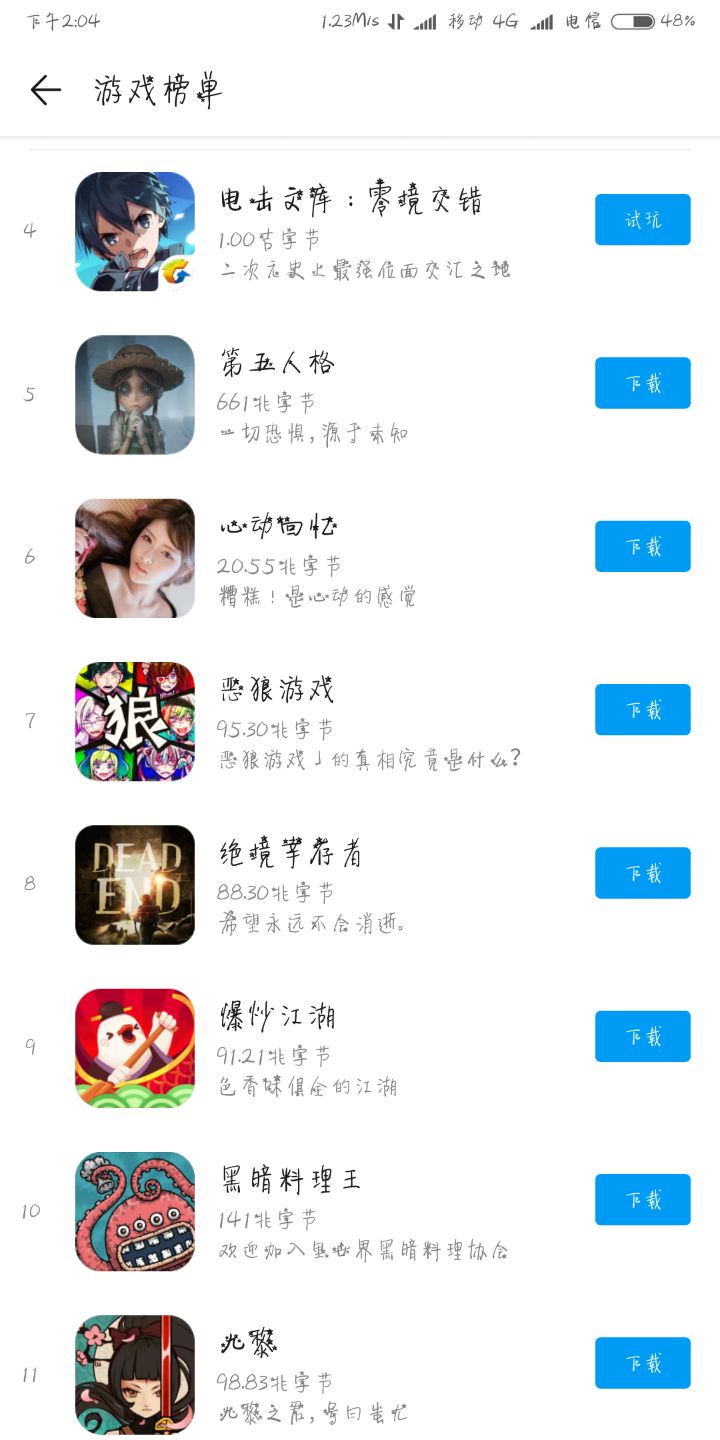Download 绝境幸存者
720x1440 pixels.
(x=642, y=873)
